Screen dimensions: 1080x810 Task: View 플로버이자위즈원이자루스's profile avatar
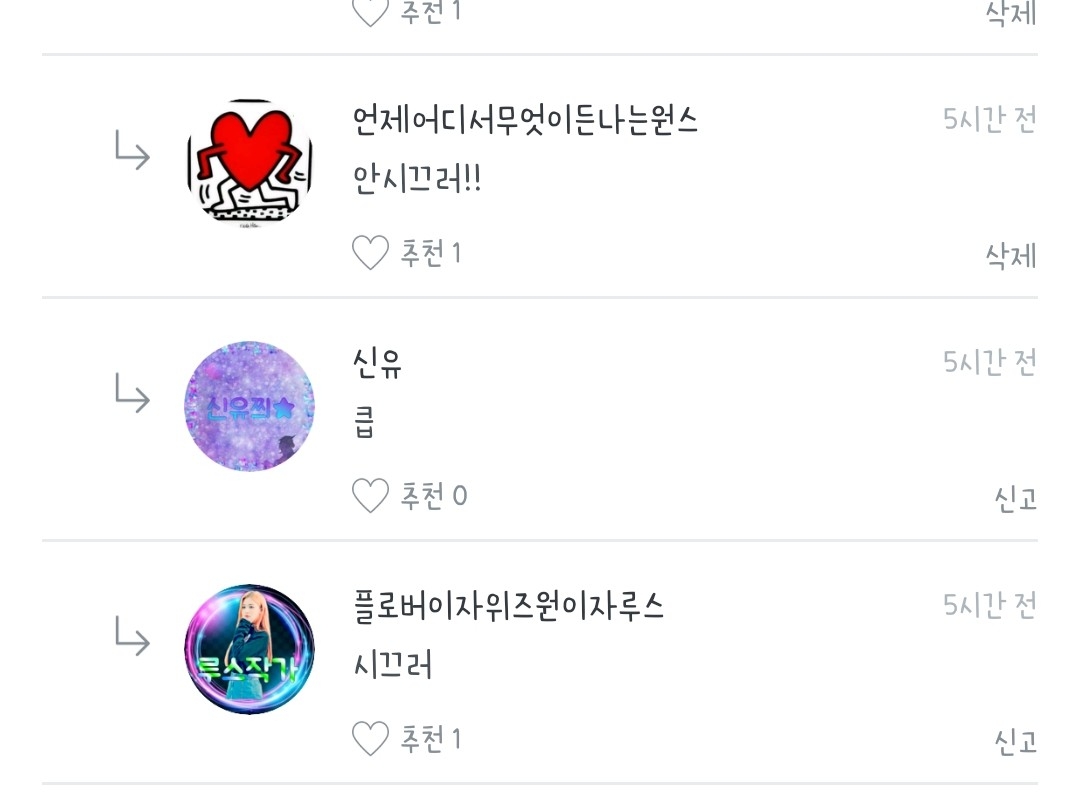[250, 649]
